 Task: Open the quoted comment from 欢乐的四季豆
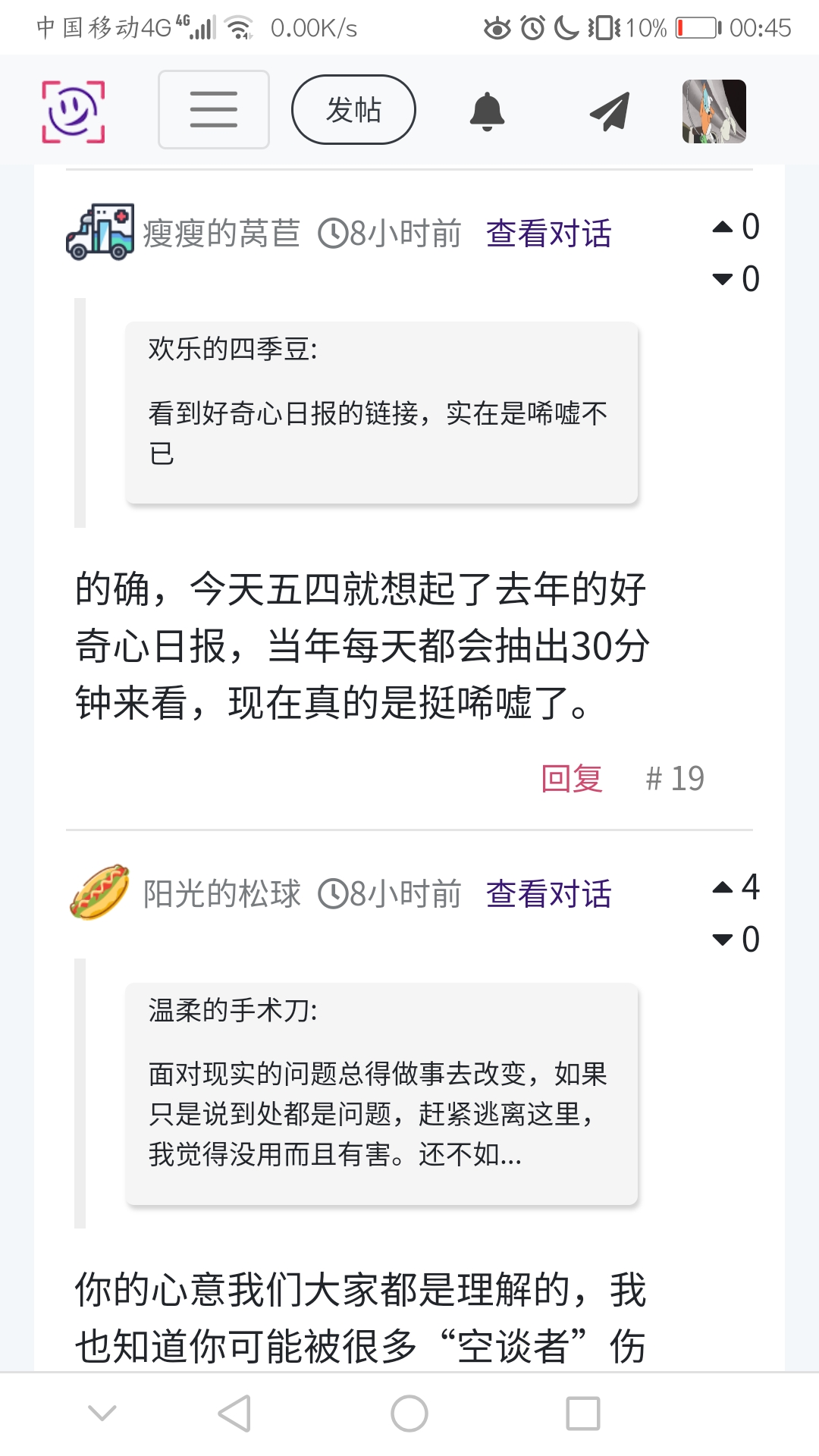click(x=381, y=413)
